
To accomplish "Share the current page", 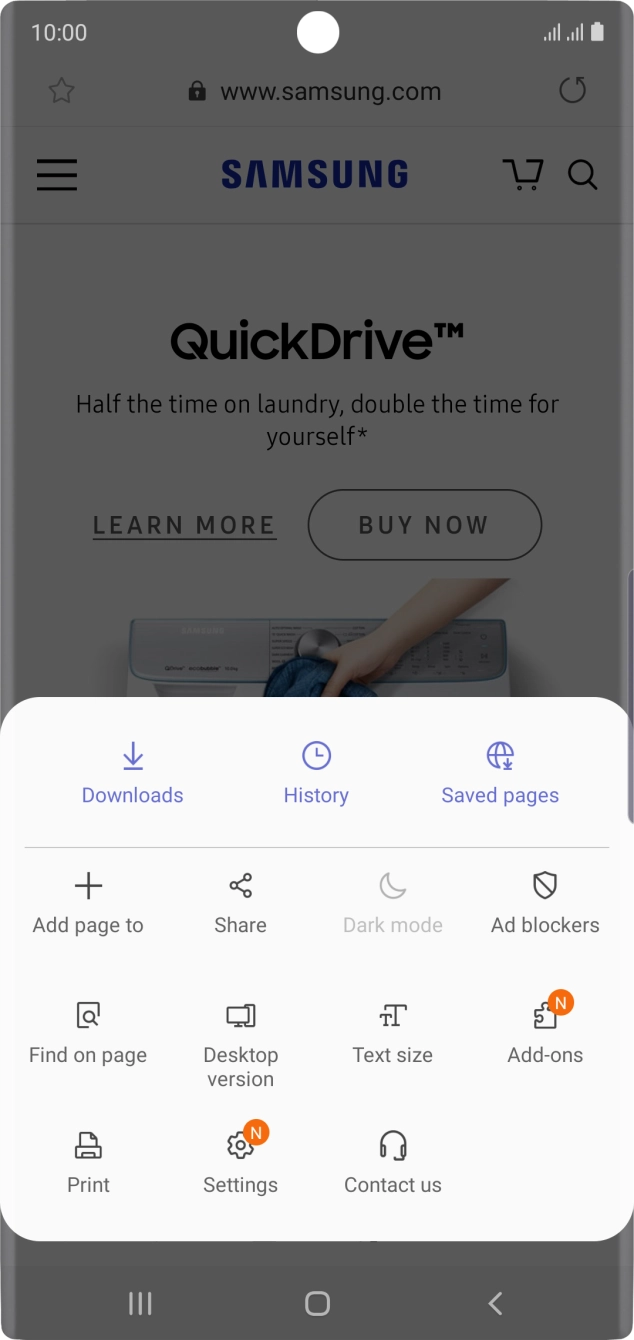I will pyautogui.click(x=240, y=903).
